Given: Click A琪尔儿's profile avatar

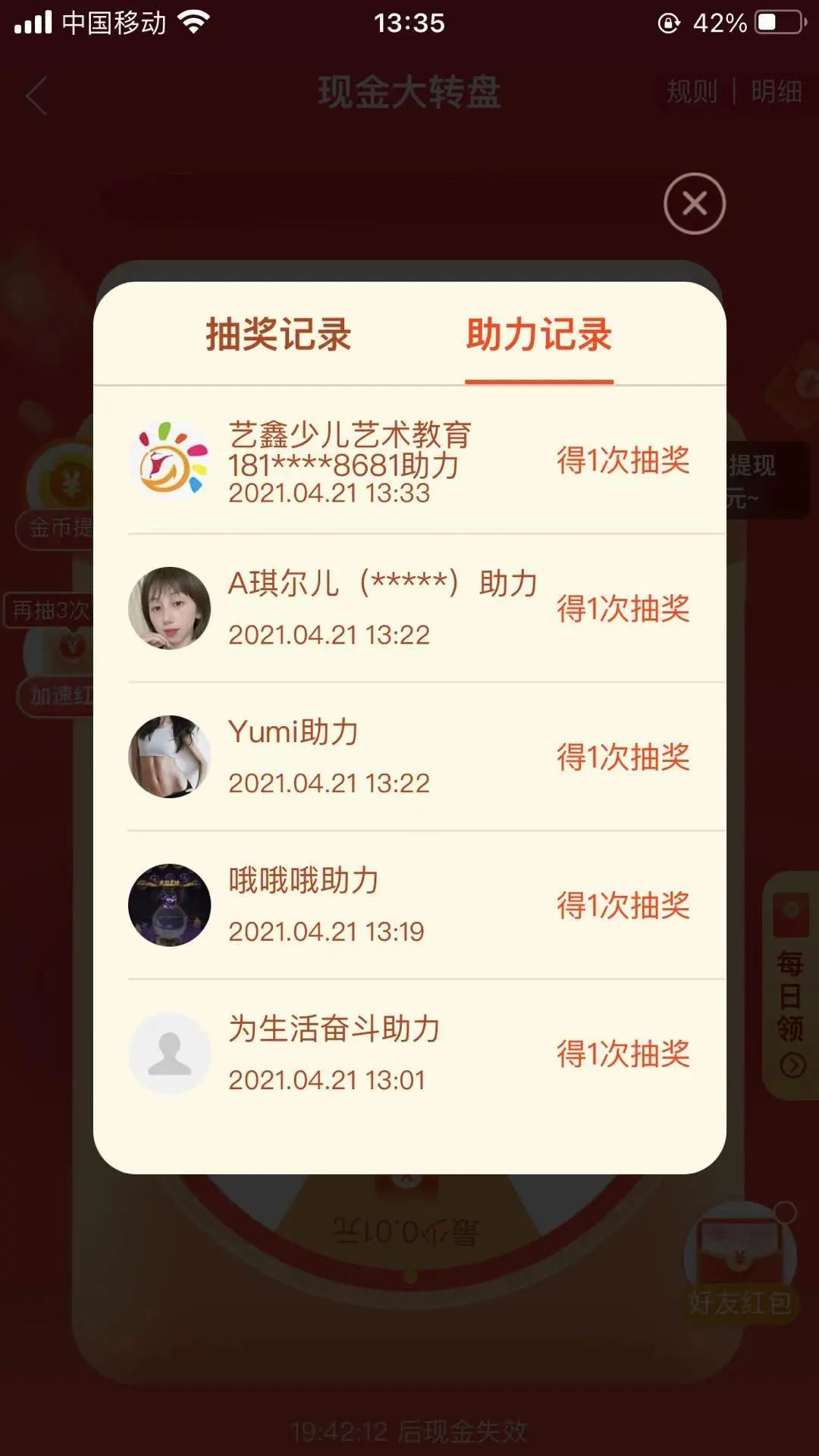Looking at the screenshot, I should pyautogui.click(x=169, y=606).
